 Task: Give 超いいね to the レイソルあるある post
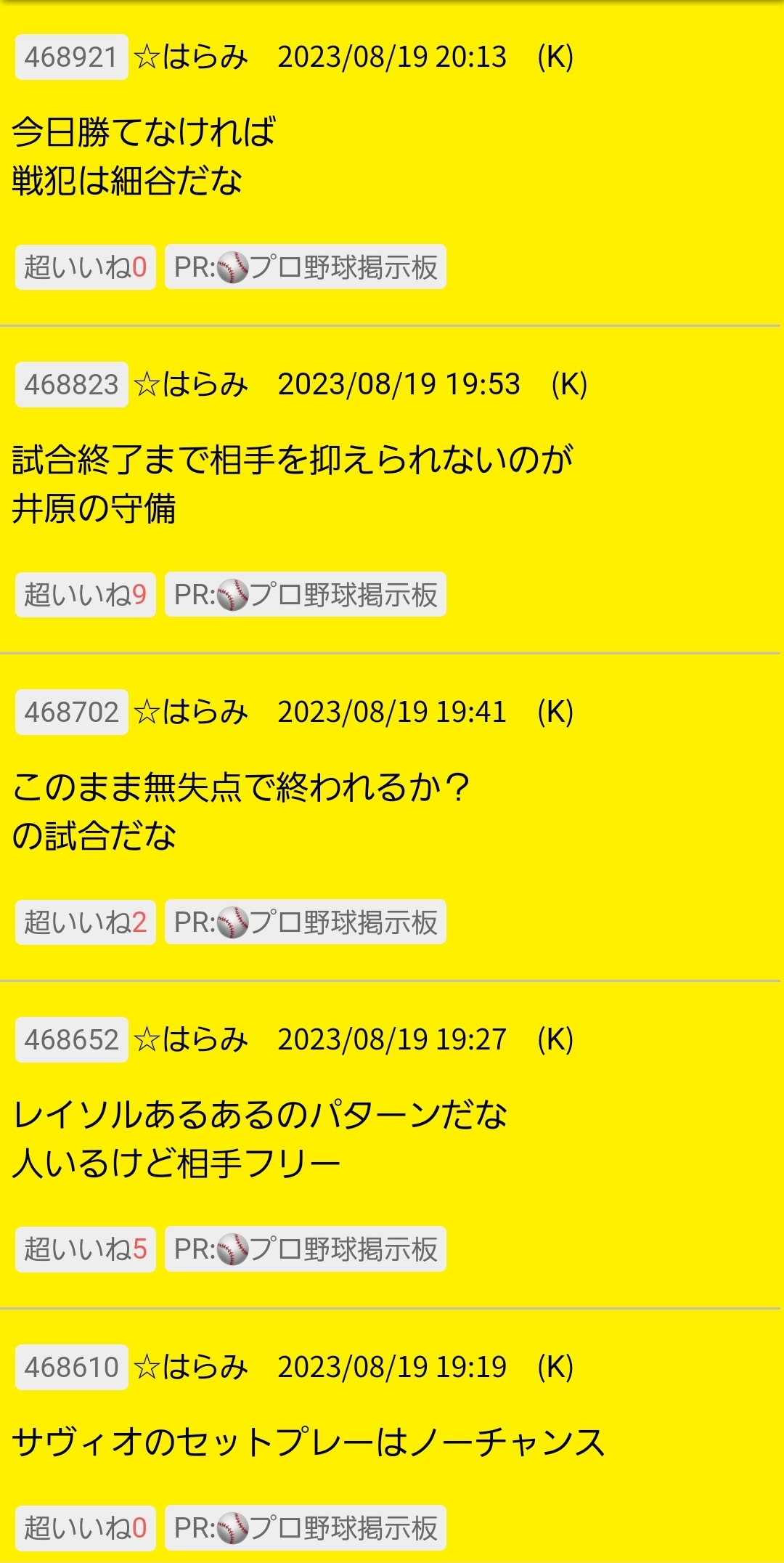(86, 1249)
